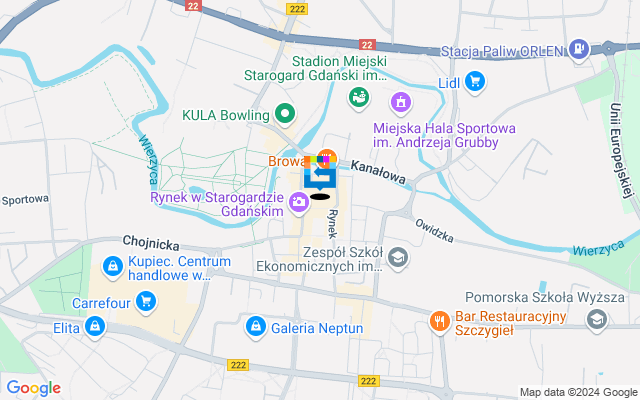This screenshot has height=400, width=640.
Task: Select the Bar Restauracyjny Szczygieł marker
Action: coord(437,321)
